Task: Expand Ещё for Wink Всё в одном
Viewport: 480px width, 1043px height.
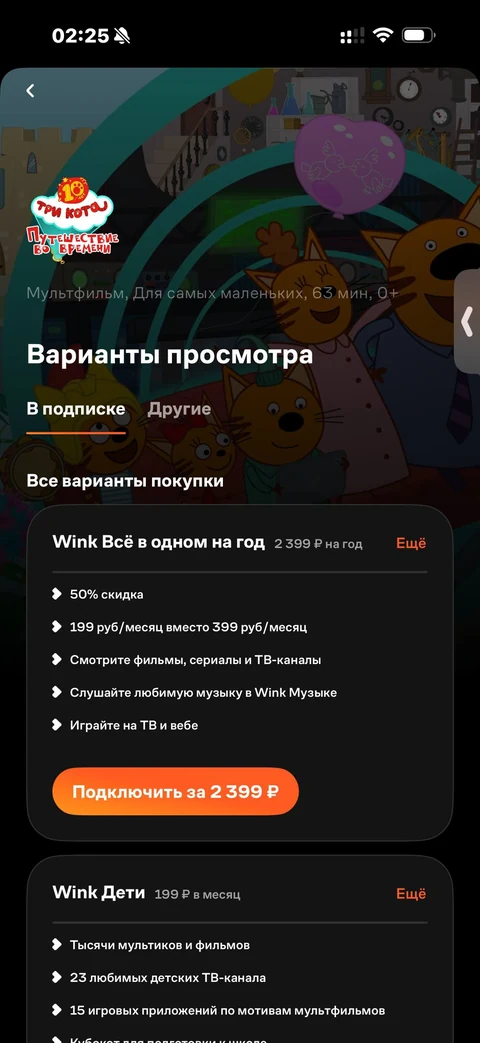Action: click(411, 543)
